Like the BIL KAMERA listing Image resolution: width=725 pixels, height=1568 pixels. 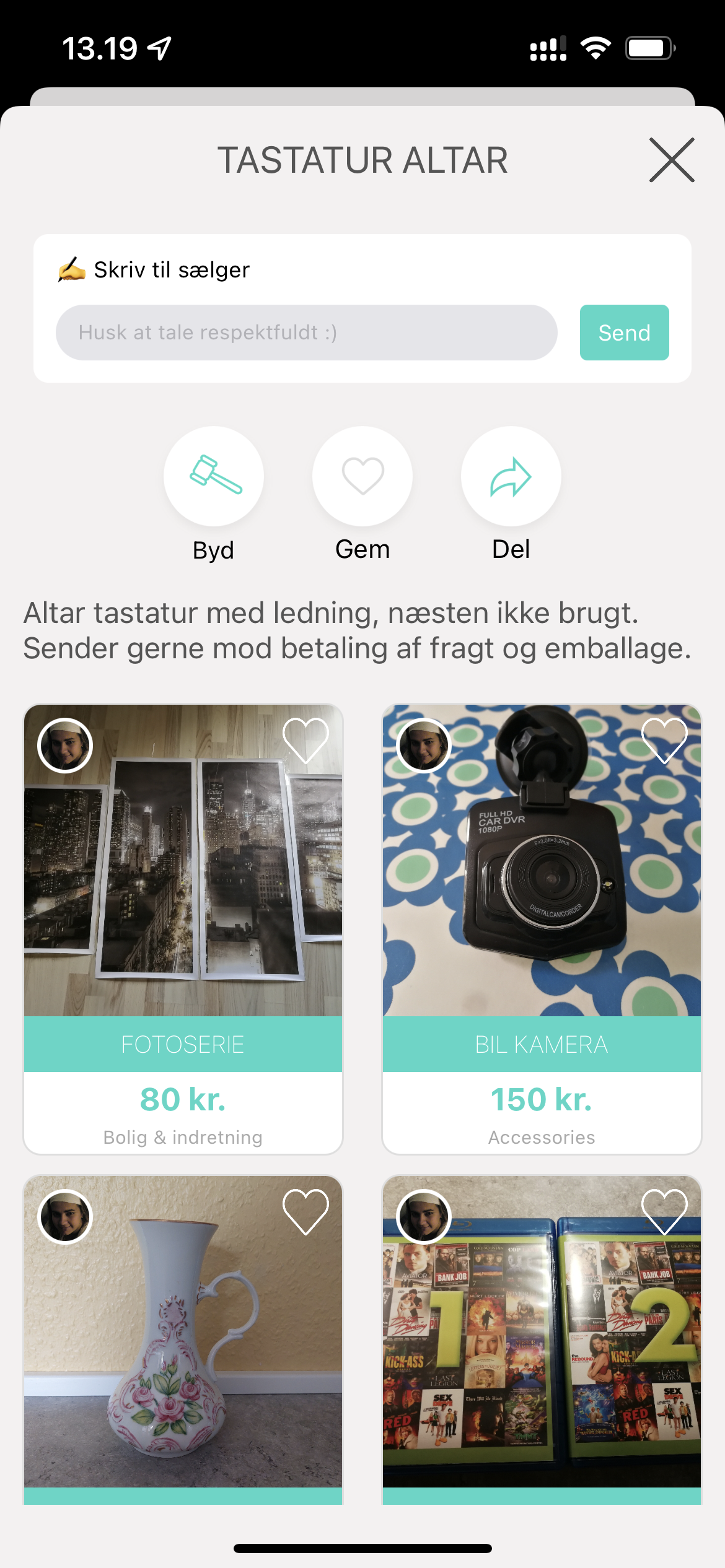tap(664, 741)
